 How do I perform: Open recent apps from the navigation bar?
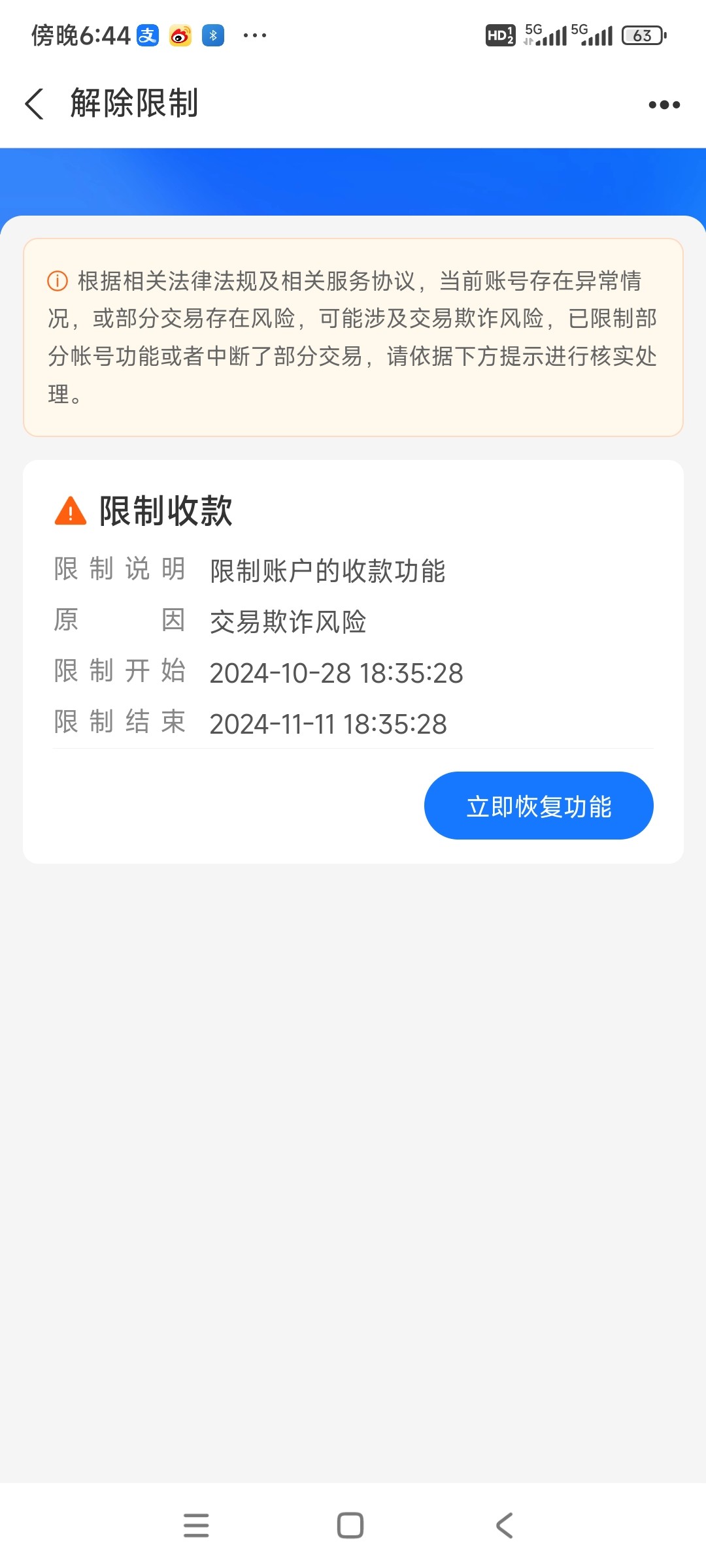[x=196, y=1526]
